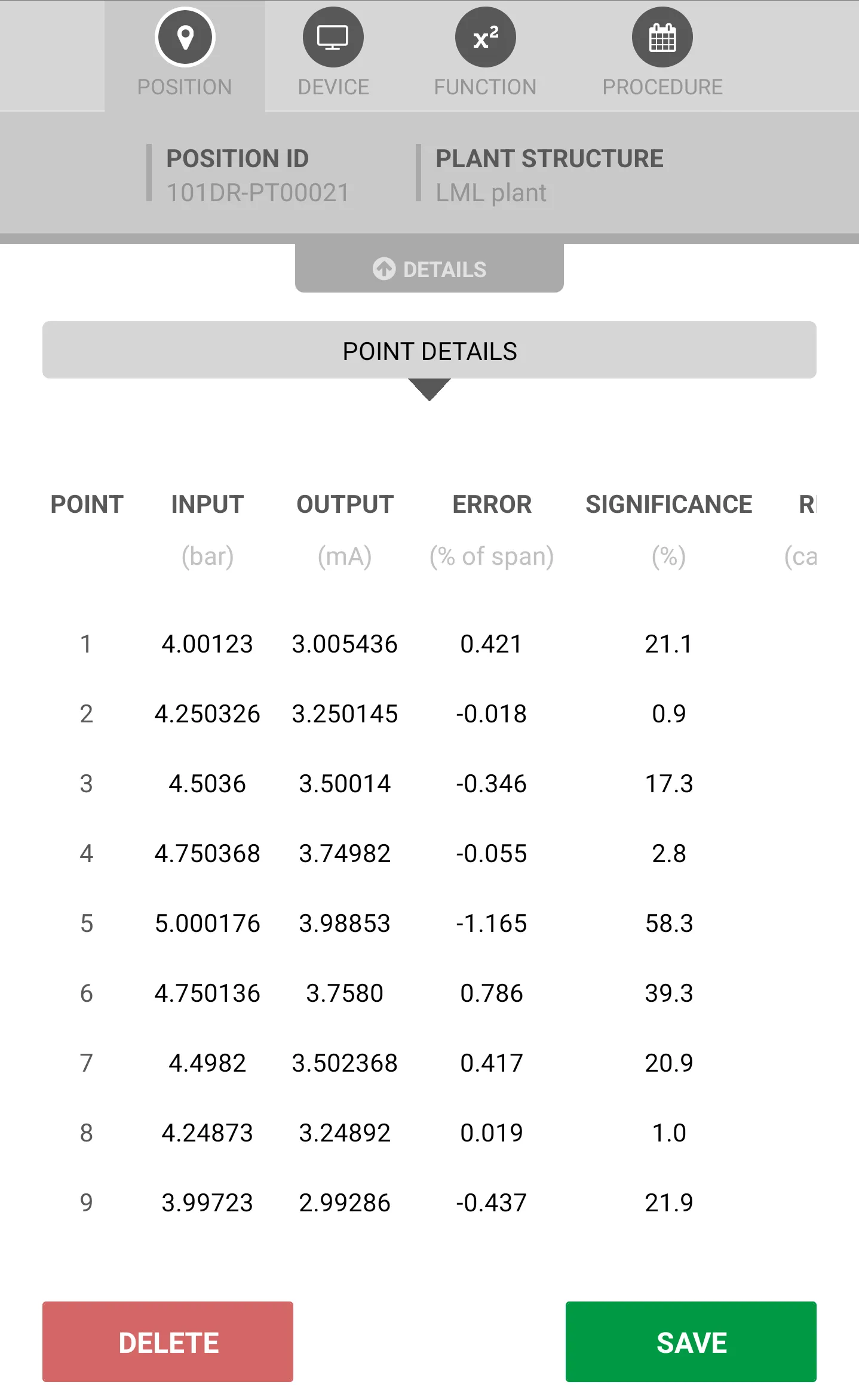Select the Function x² icon
The width and height of the screenshot is (859, 1400).
point(485,37)
